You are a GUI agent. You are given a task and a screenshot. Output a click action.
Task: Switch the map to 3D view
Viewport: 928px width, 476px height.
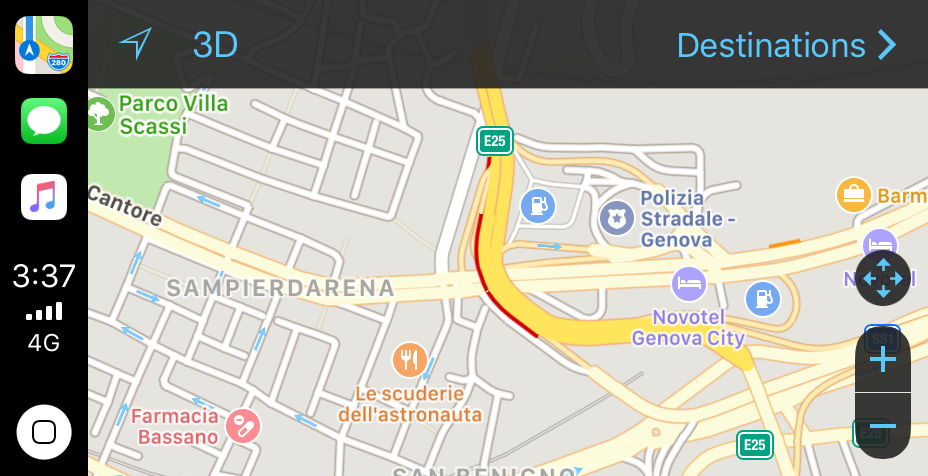pos(215,45)
